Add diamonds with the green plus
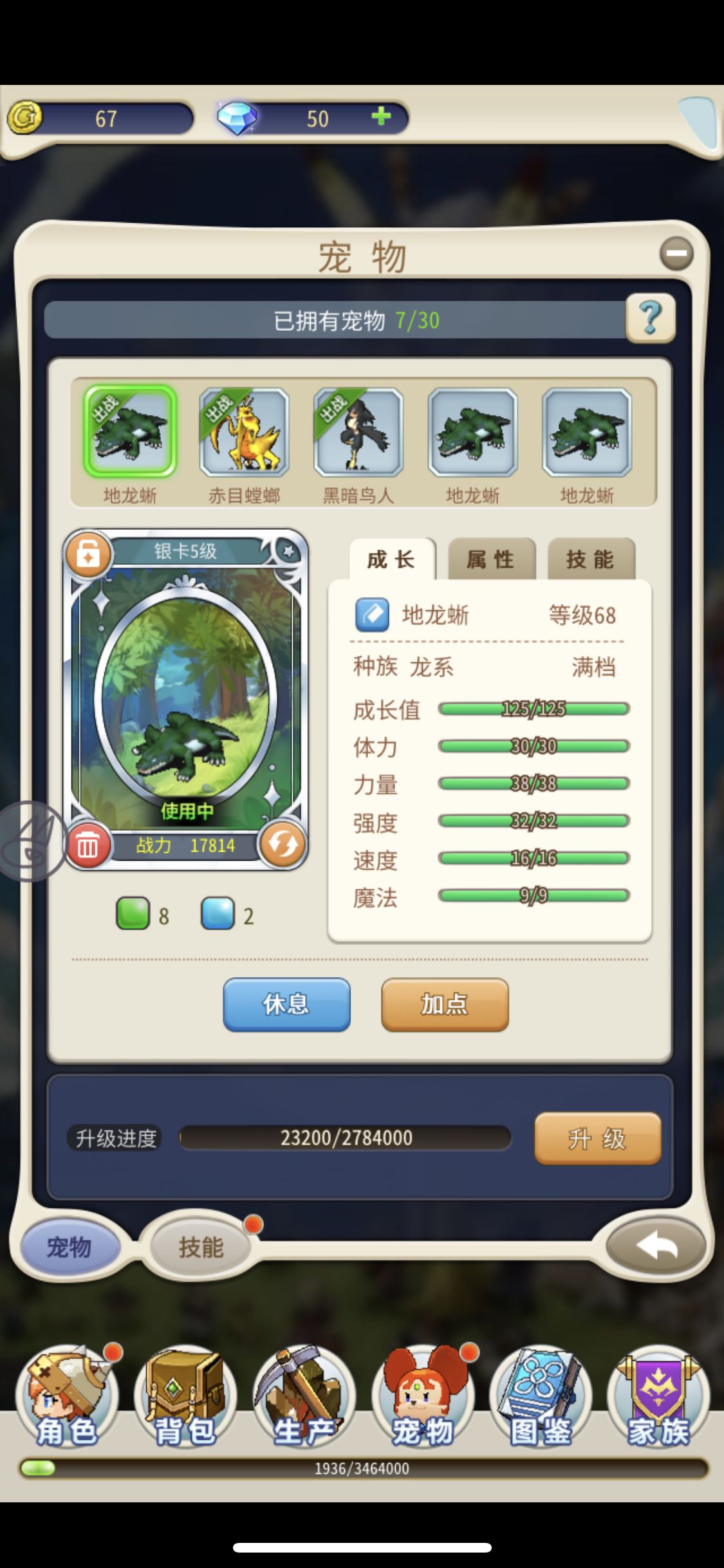Viewport: 724px width, 1568px height. [381, 117]
